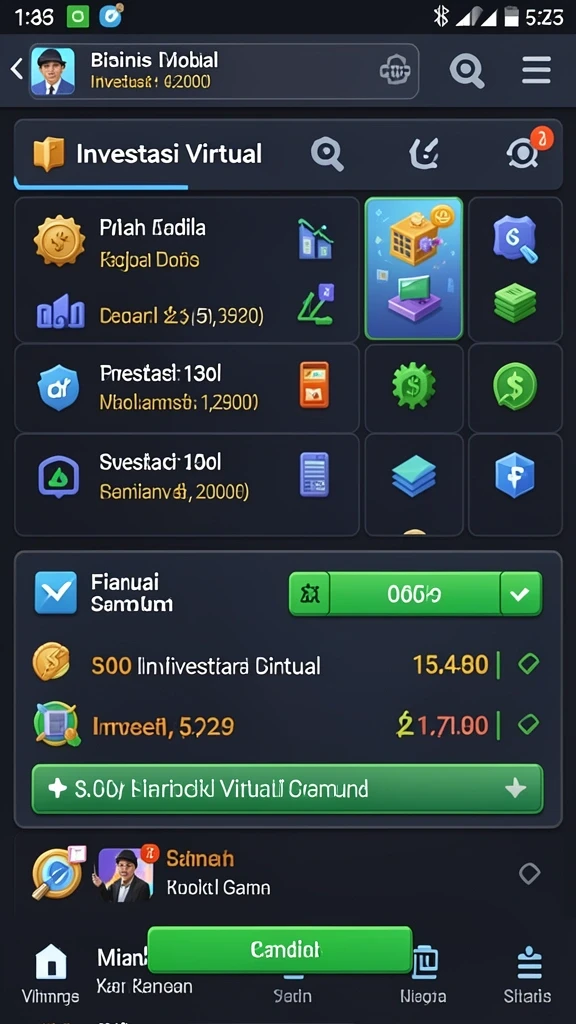The height and width of the screenshot is (1024, 576).
Task: Open the Prestasi row
Action: click(187, 388)
